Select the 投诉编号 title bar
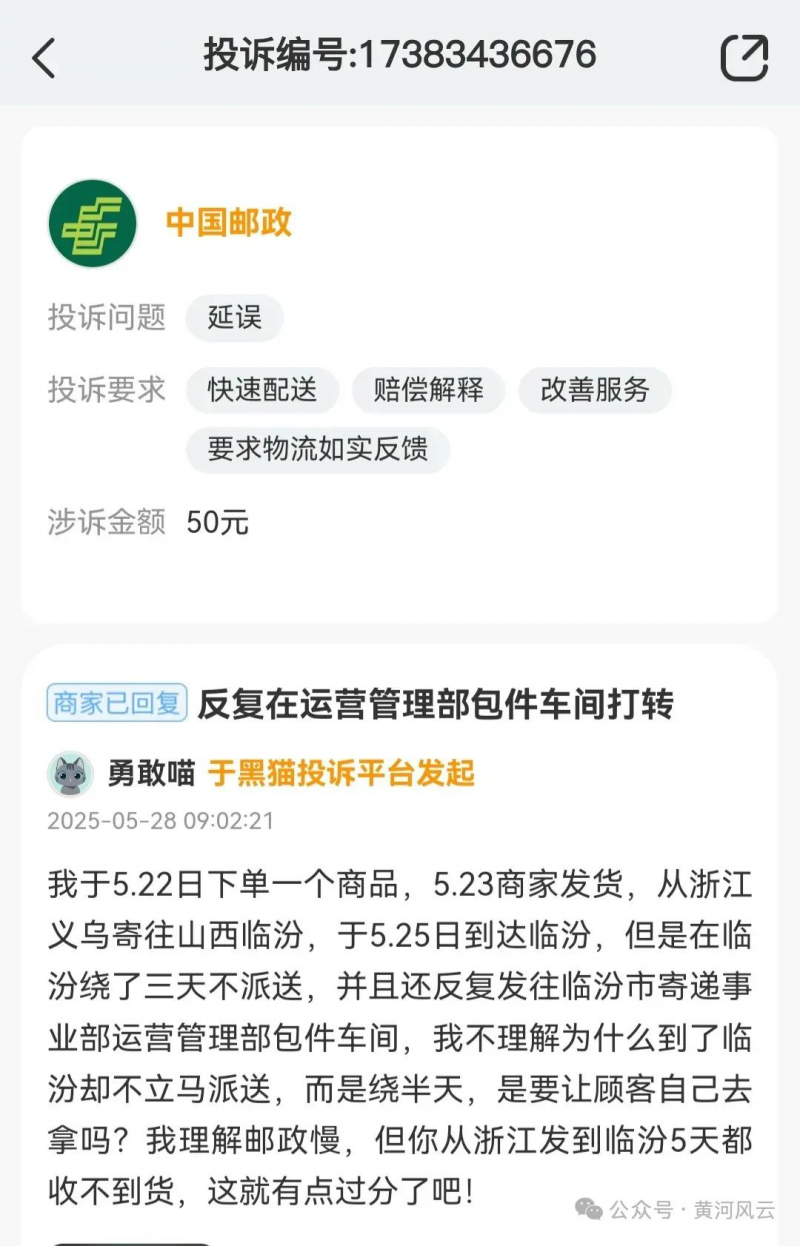The height and width of the screenshot is (1246, 800). pos(400,55)
